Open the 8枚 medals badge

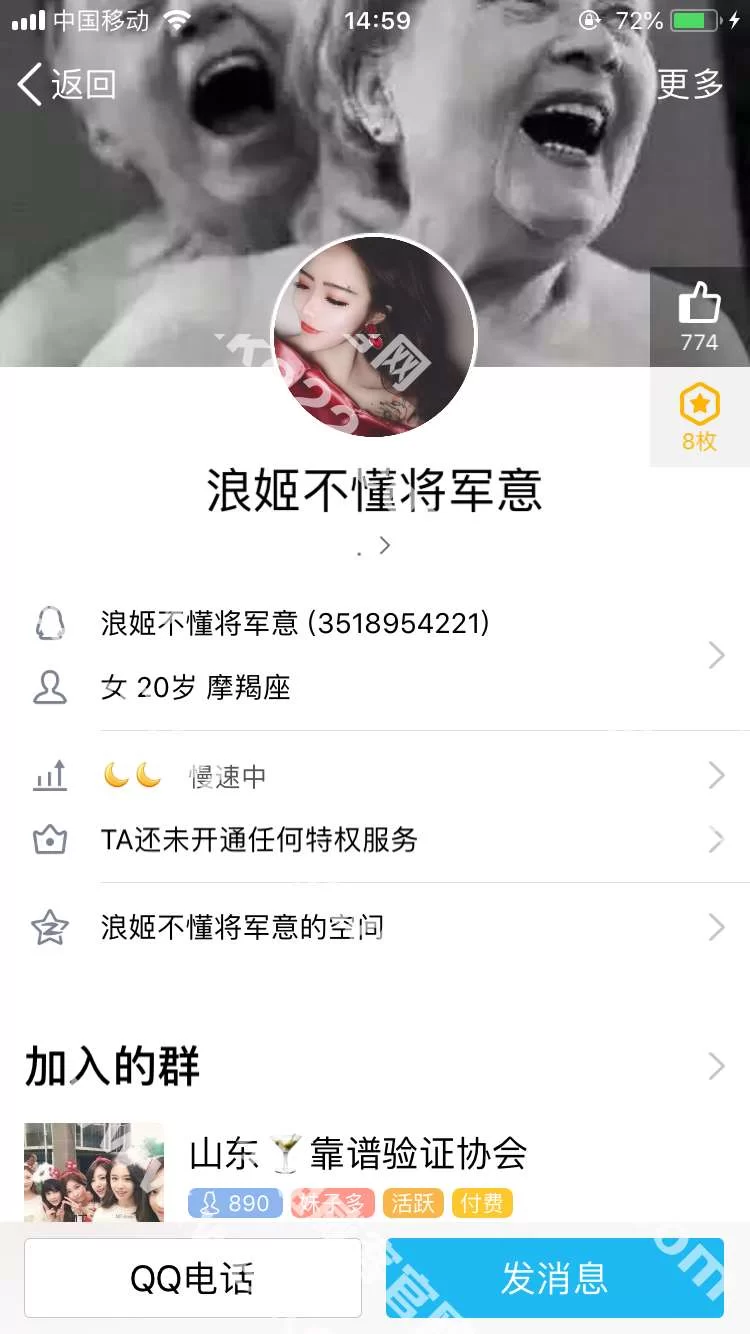coord(699,417)
